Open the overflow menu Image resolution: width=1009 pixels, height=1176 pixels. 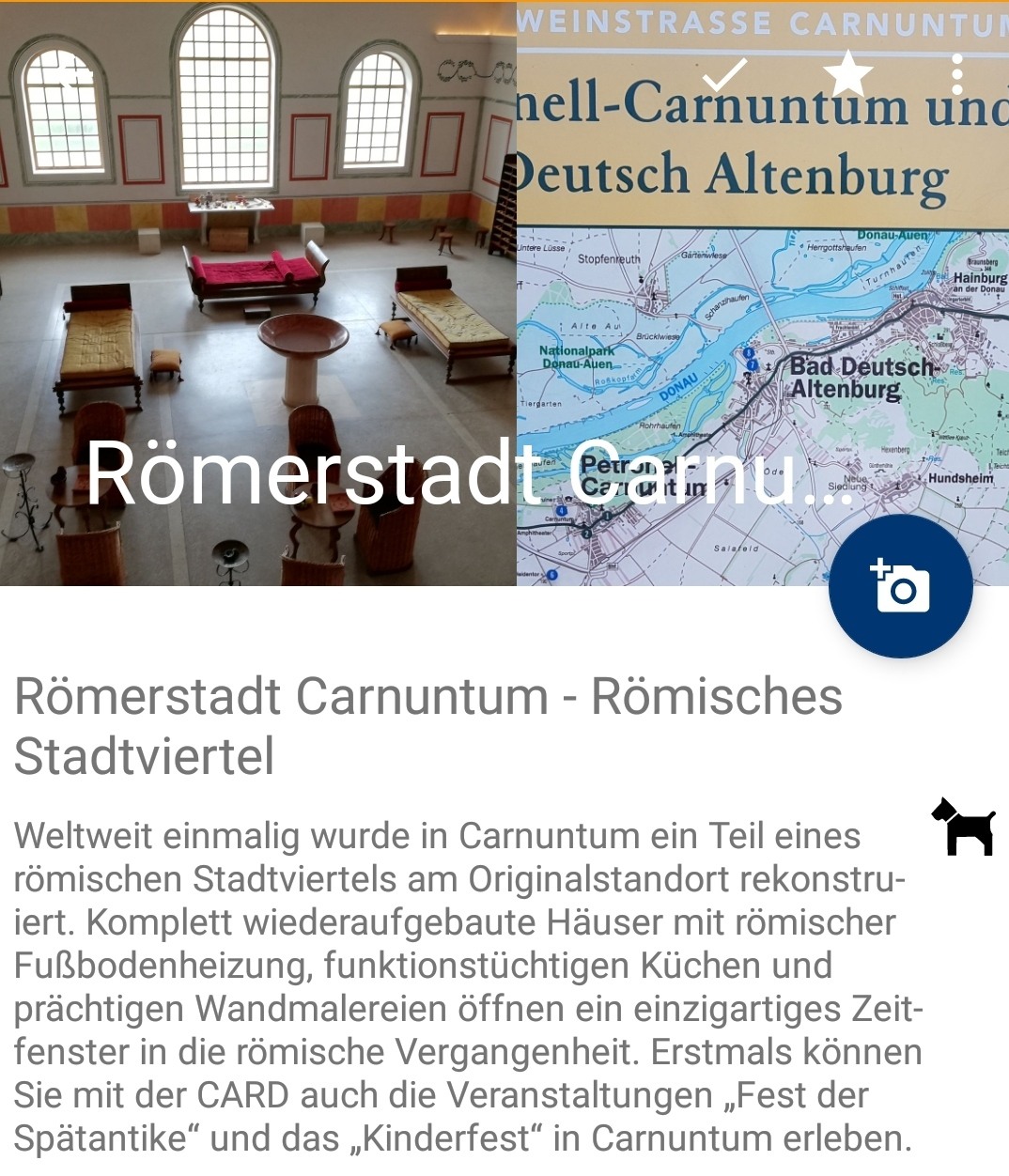[x=956, y=75]
